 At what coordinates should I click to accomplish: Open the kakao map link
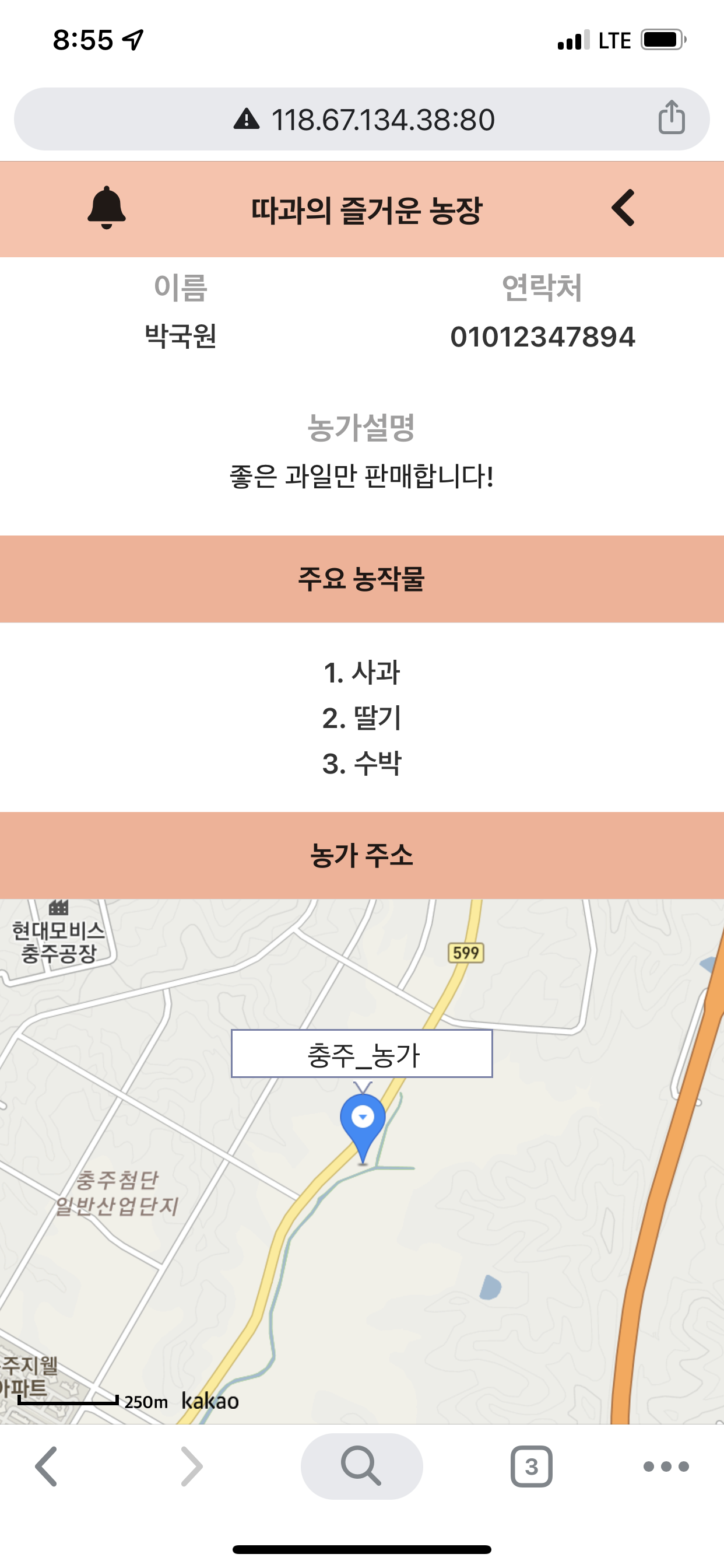click(210, 1401)
